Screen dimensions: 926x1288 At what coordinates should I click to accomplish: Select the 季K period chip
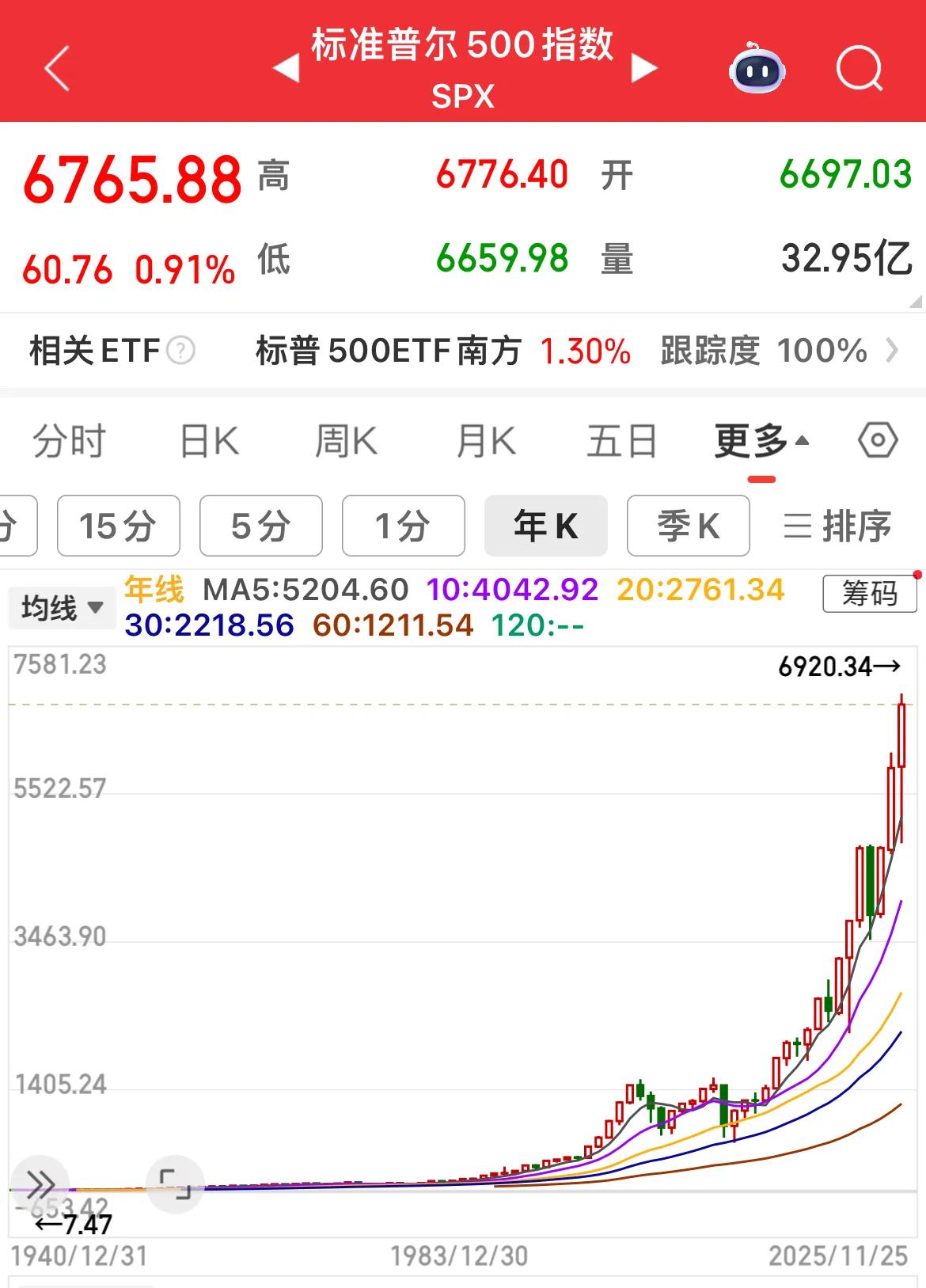(689, 526)
